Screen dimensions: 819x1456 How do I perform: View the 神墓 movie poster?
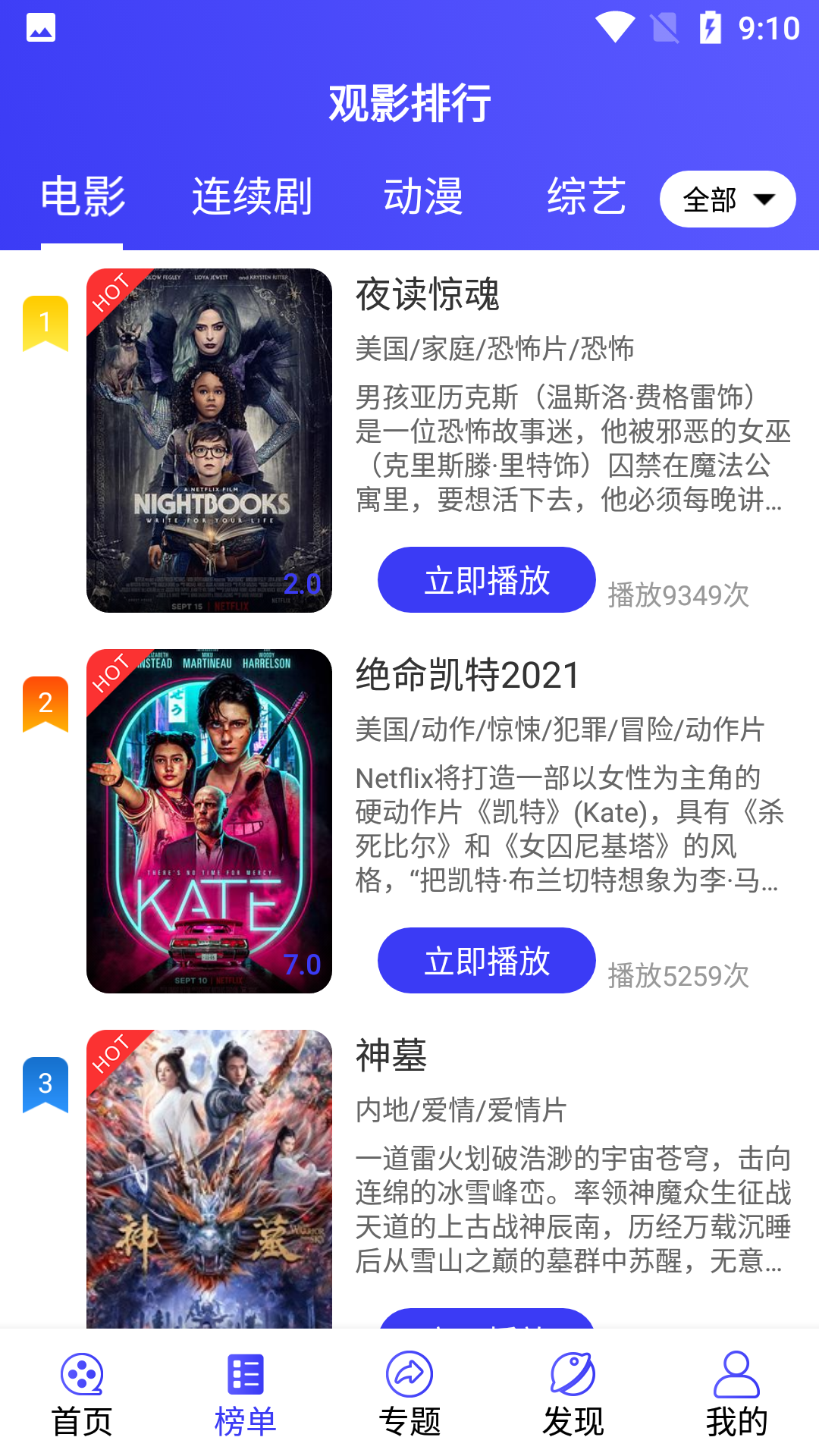point(209,1178)
